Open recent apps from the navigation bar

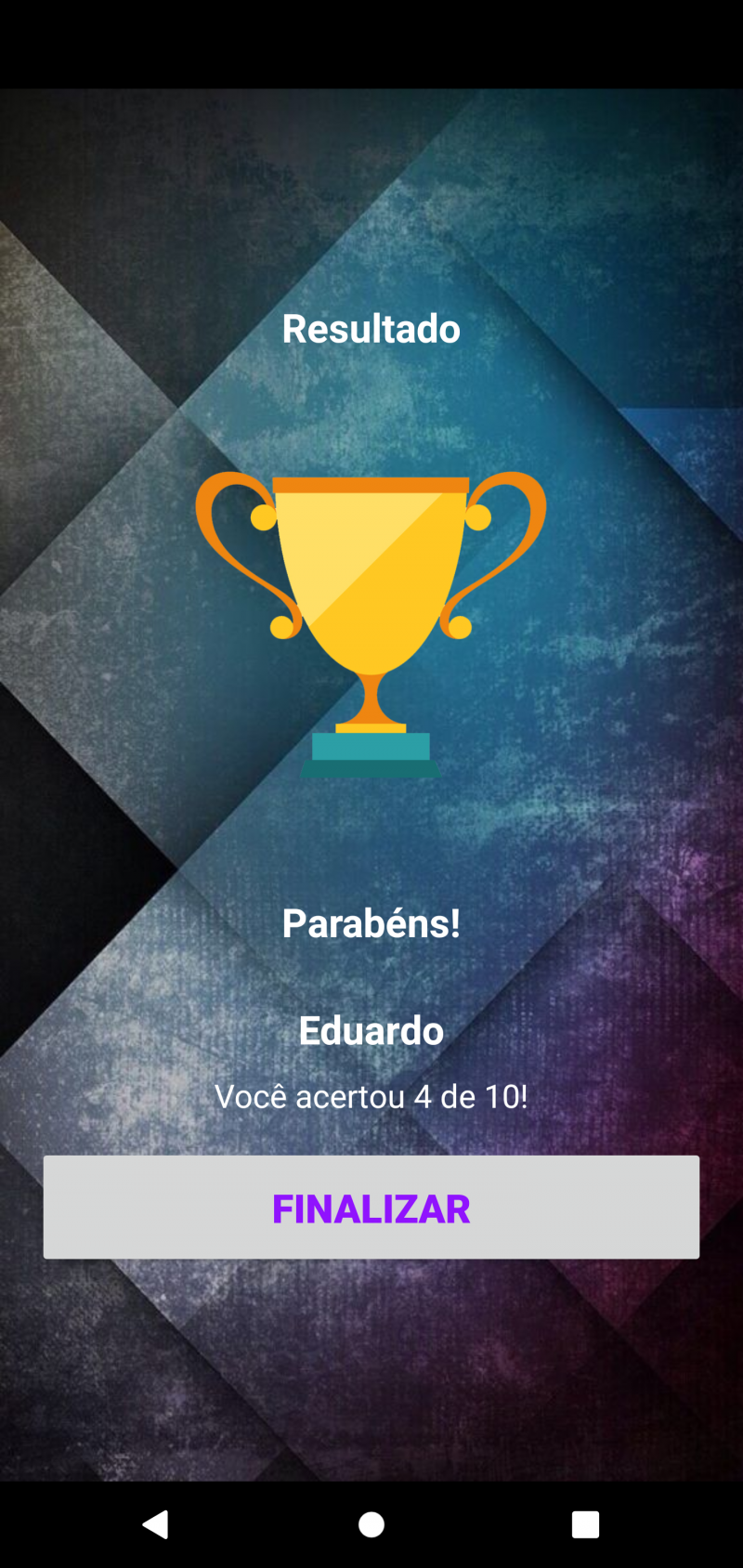(x=585, y=1524)
